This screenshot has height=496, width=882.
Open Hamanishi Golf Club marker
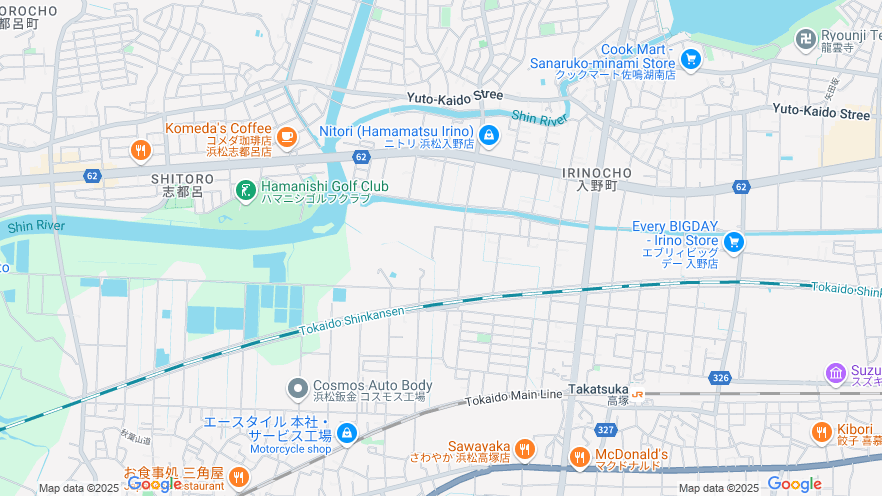(x=245, y=189)
